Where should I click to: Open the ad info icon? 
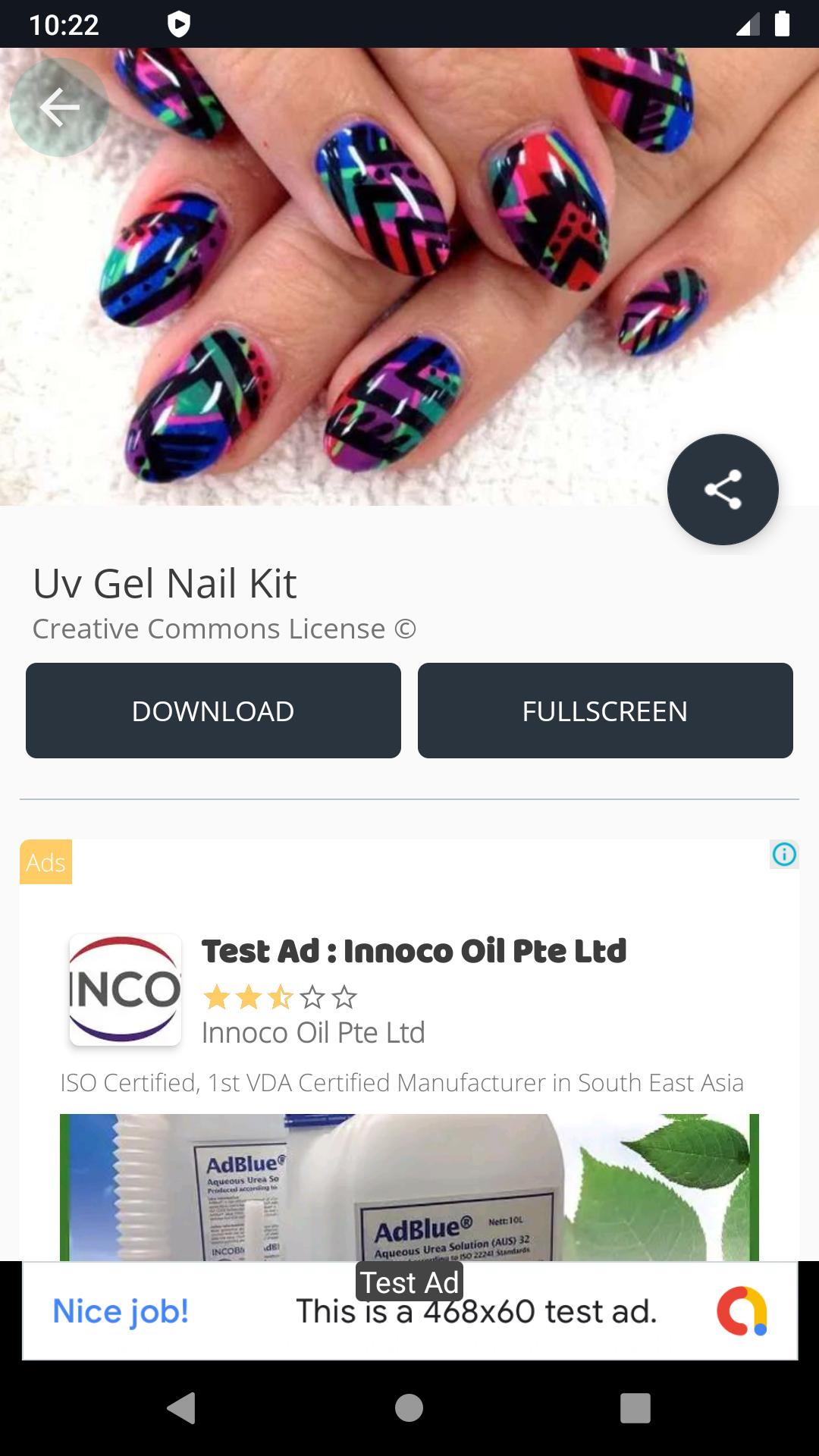point(784,855)
